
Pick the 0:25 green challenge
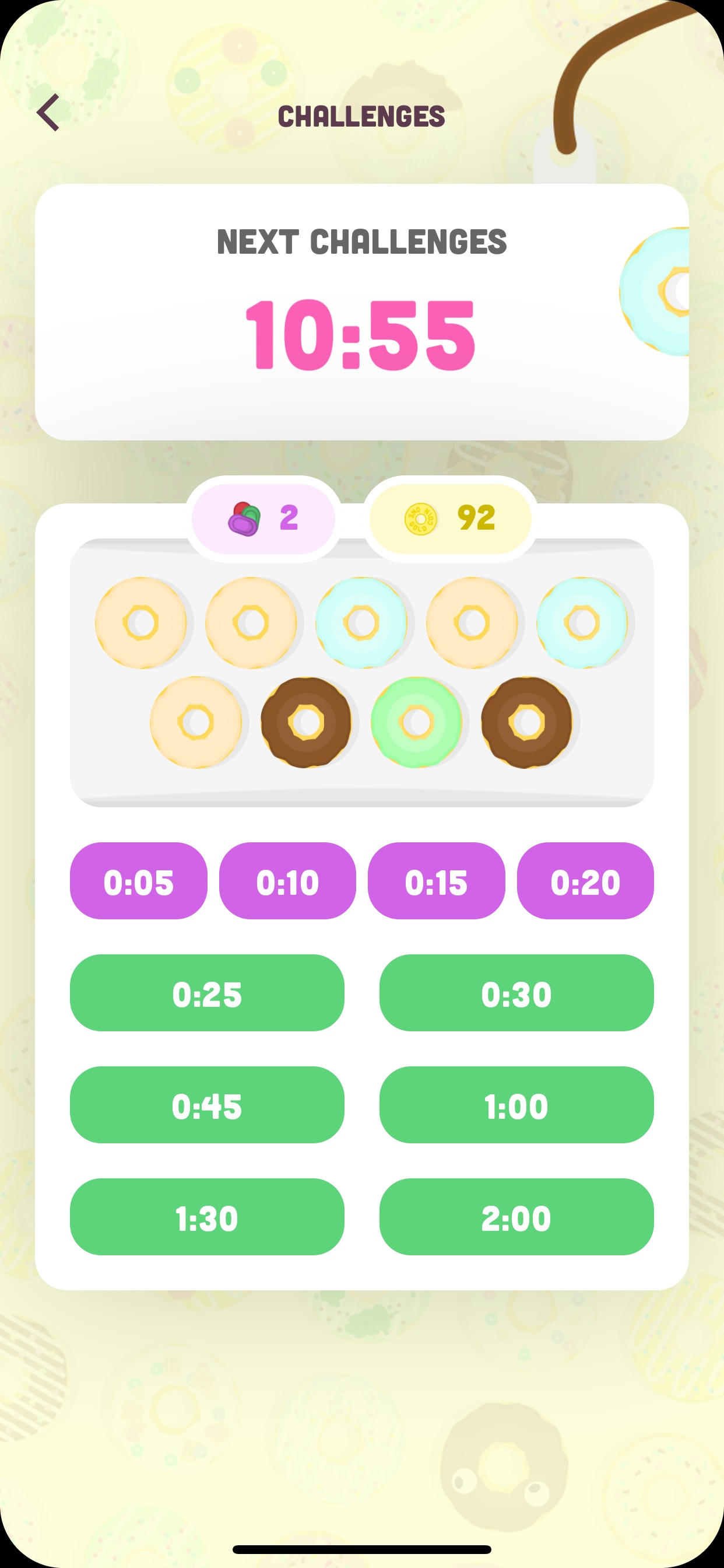pos(207,993)
